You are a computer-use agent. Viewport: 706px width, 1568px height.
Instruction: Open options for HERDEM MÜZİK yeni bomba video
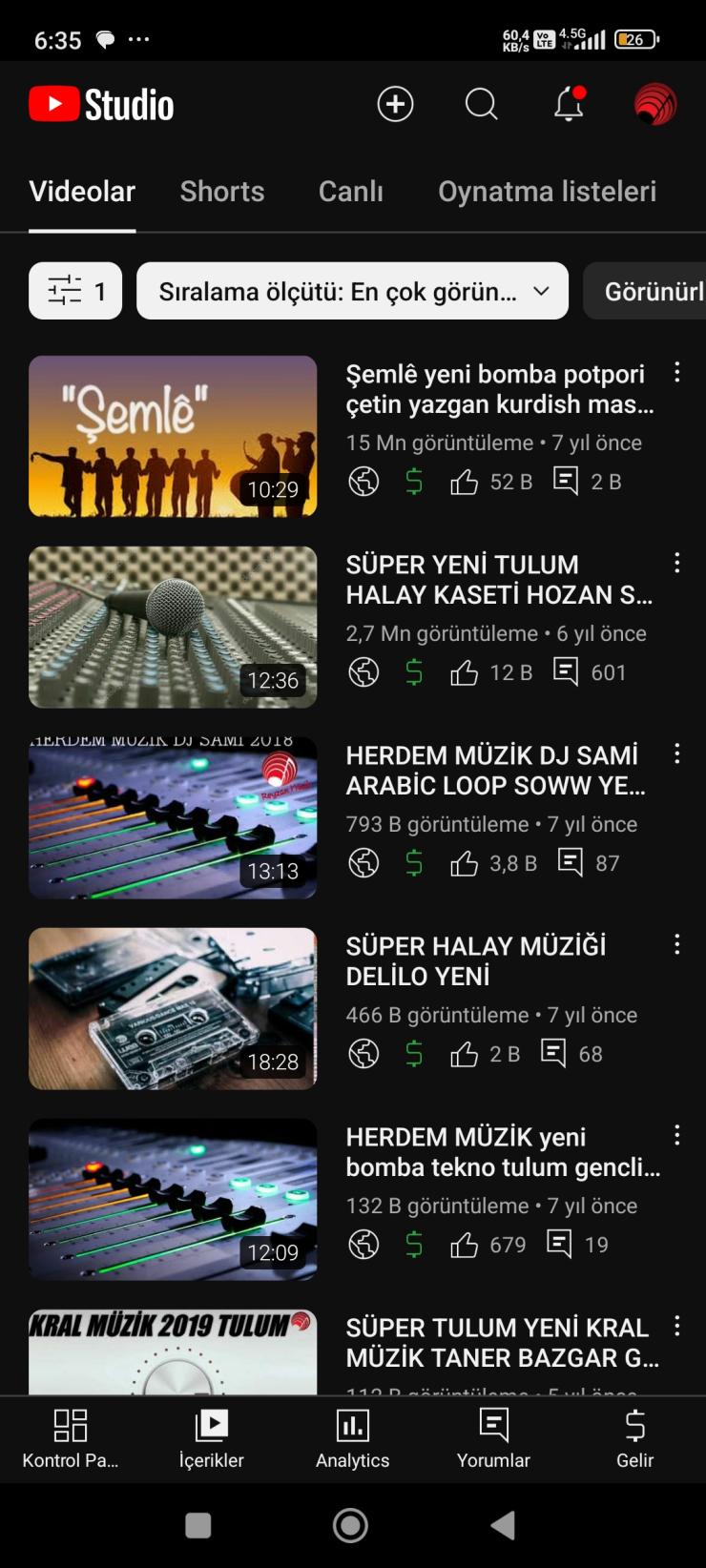point(676,1136)
